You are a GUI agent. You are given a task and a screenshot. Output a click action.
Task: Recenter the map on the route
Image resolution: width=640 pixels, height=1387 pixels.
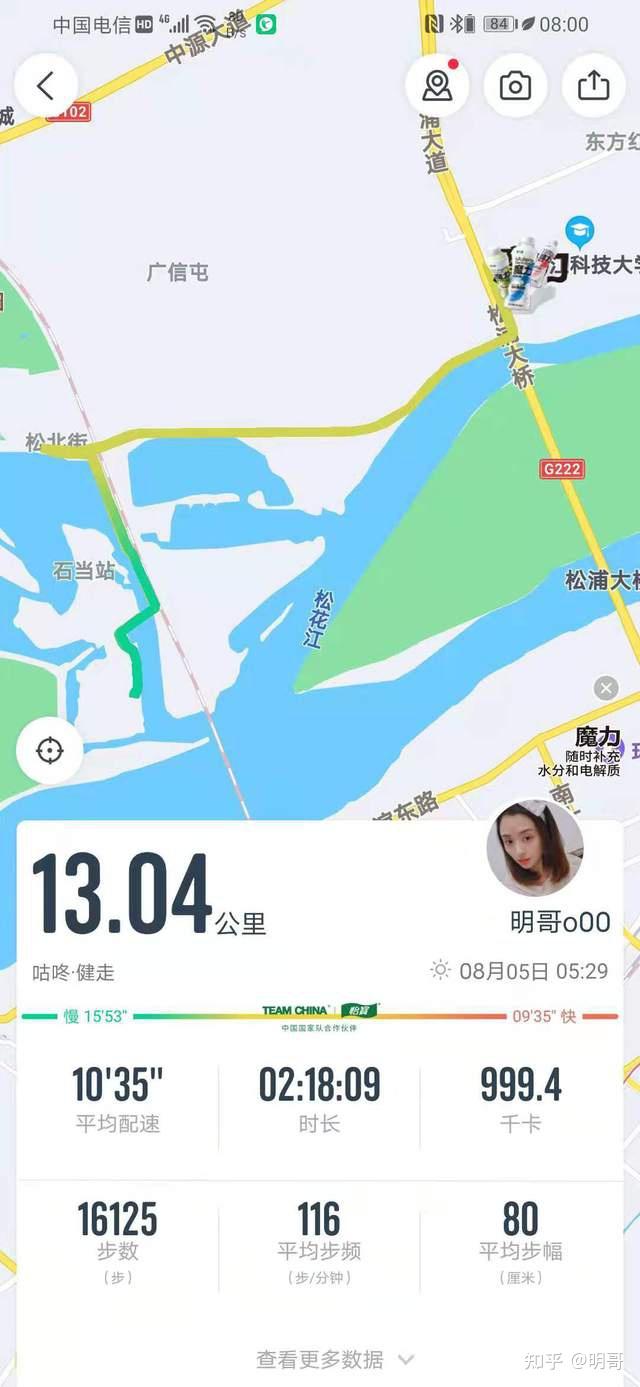49,750
